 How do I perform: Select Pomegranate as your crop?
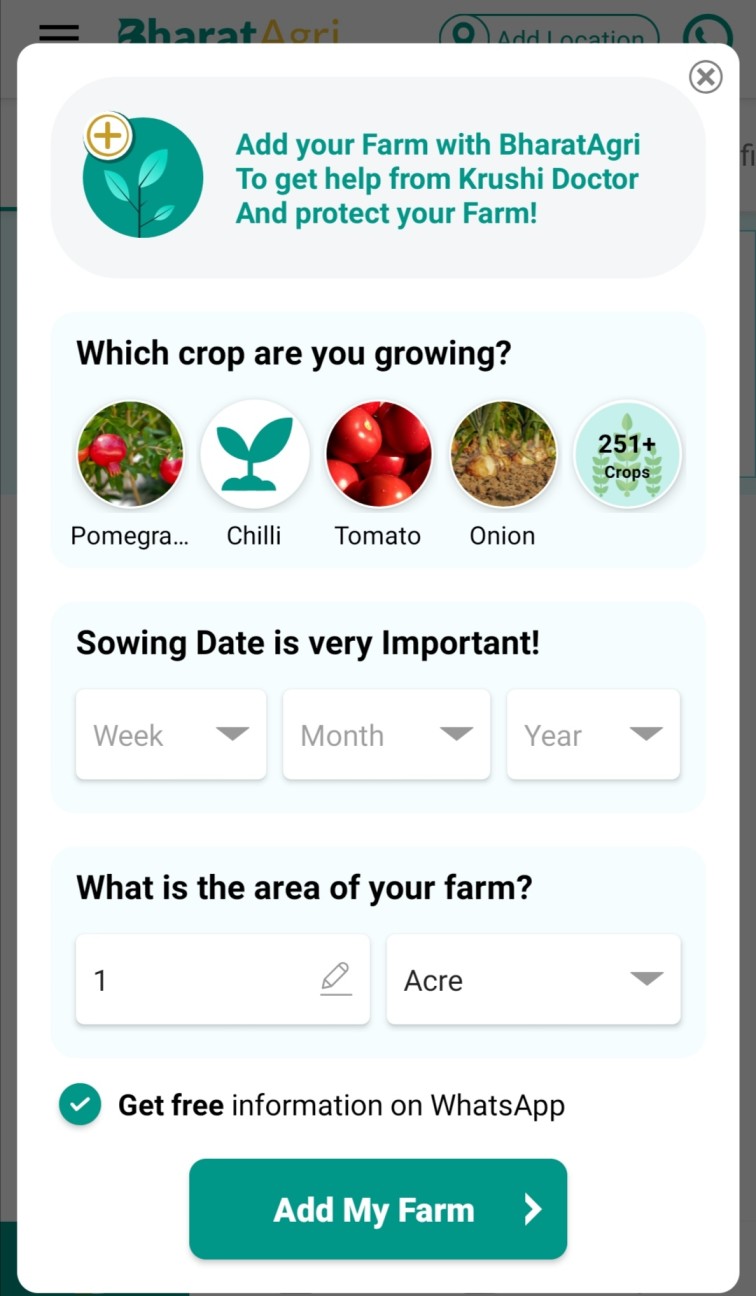(130, 454)
